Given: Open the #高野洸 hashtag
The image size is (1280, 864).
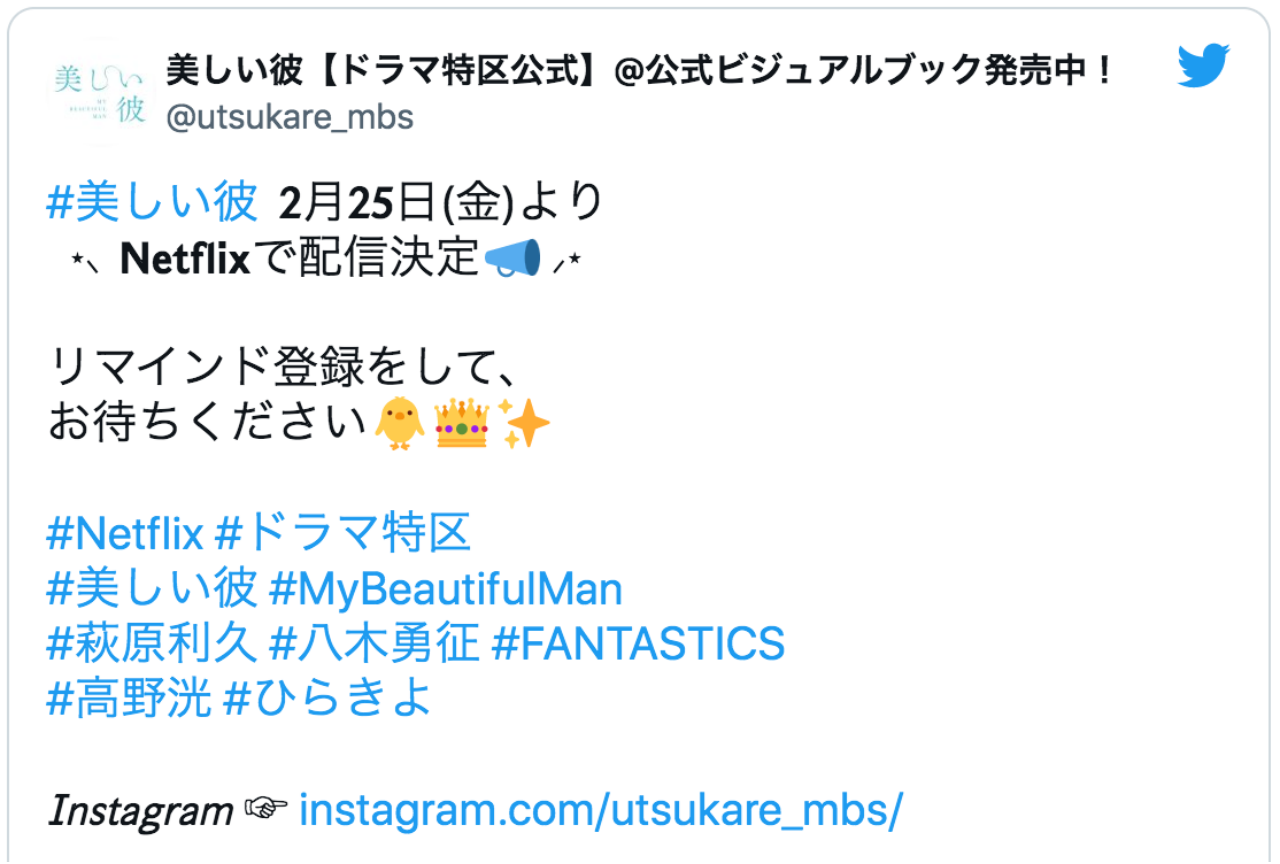Looking at the screenshot, I should tap(129, 700).
